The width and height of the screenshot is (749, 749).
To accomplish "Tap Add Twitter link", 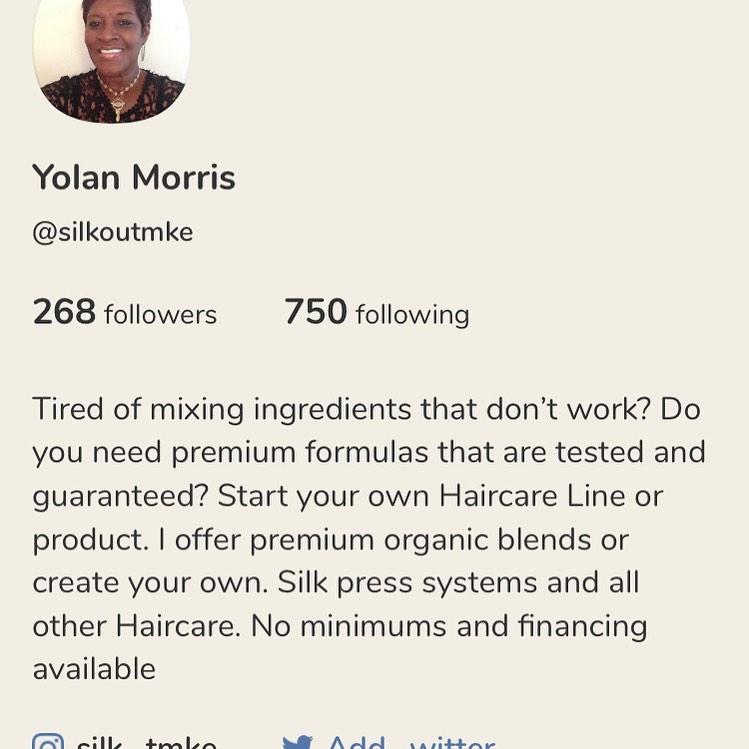I will pyautogui.click(x=390, y=741).
